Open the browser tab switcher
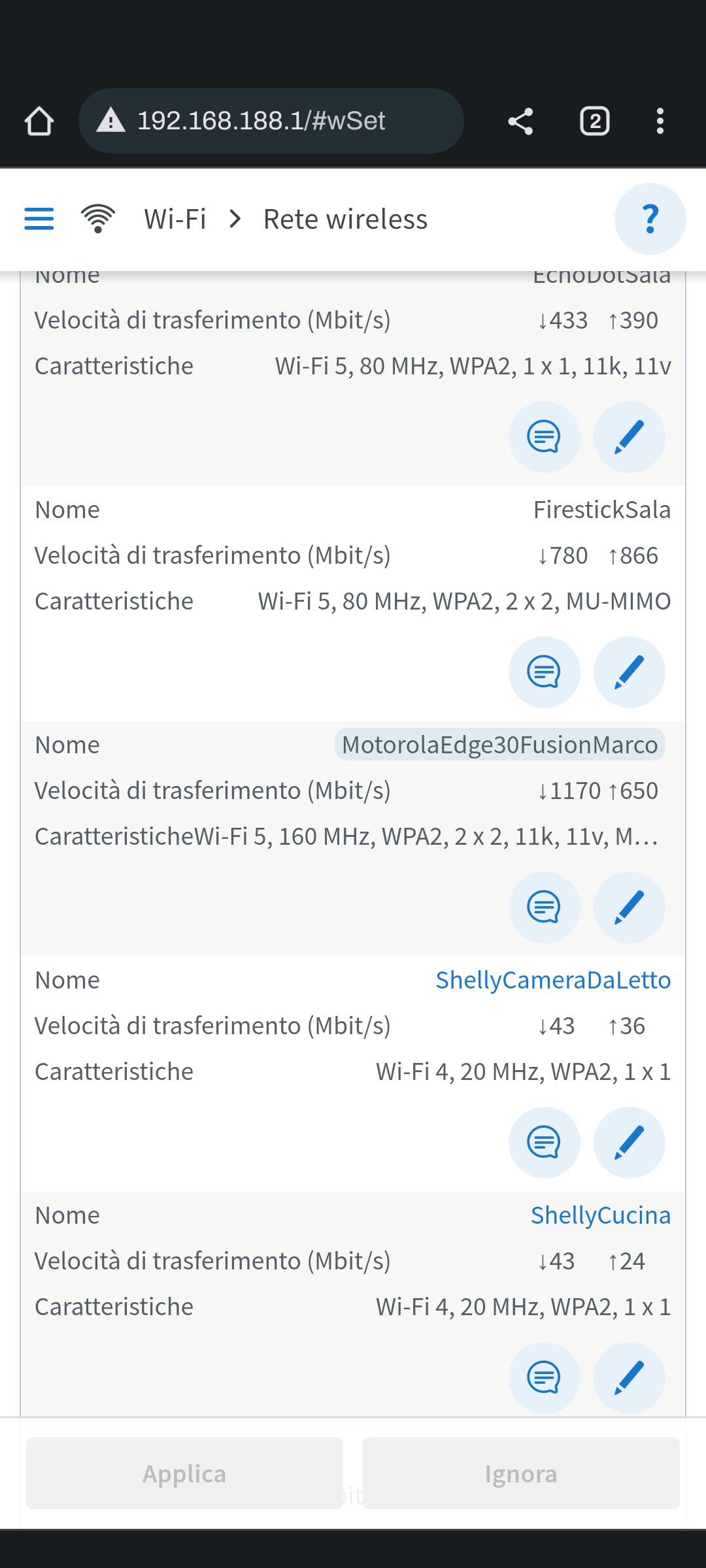Screen dimensions: 706x1568 tap(595, 121)
